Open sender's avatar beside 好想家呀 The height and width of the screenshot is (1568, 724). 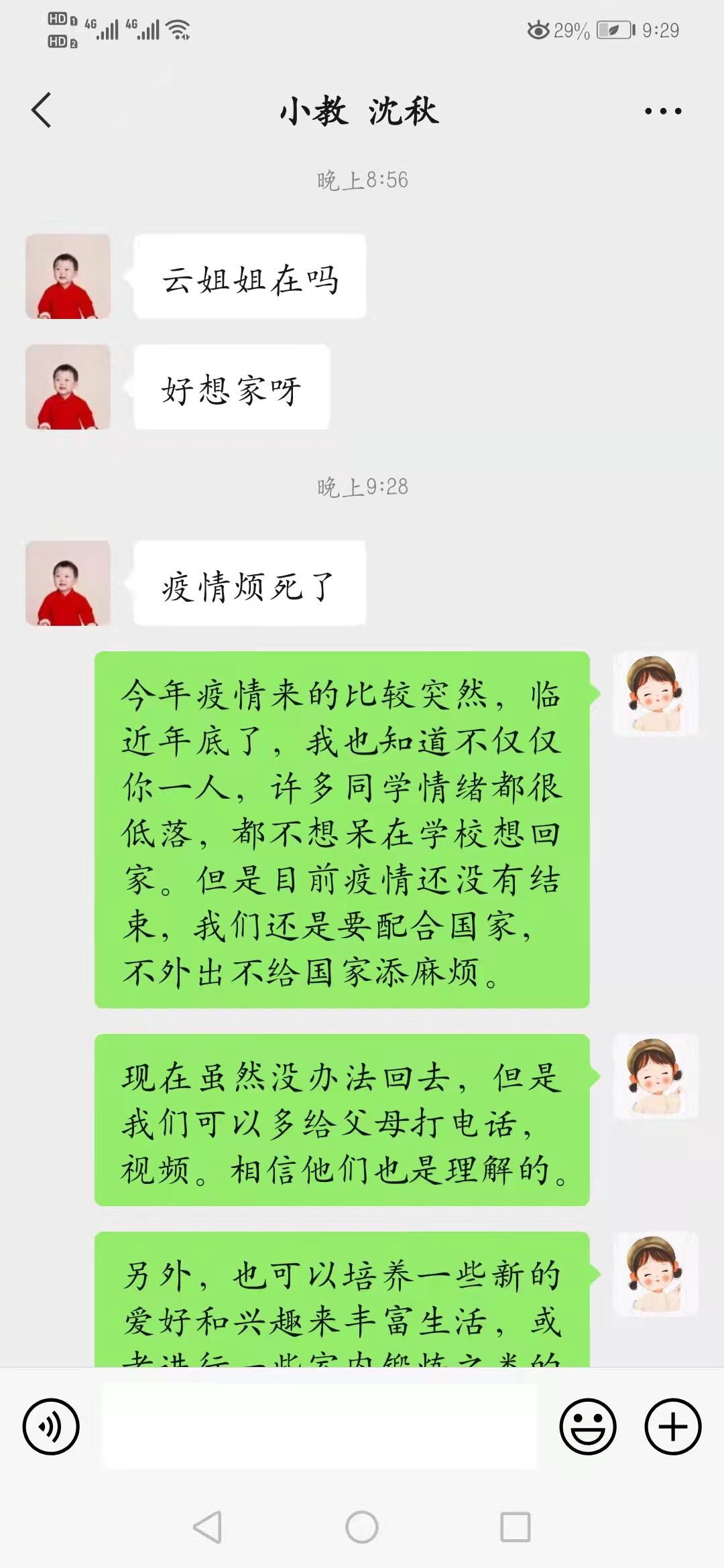(68, 387)
